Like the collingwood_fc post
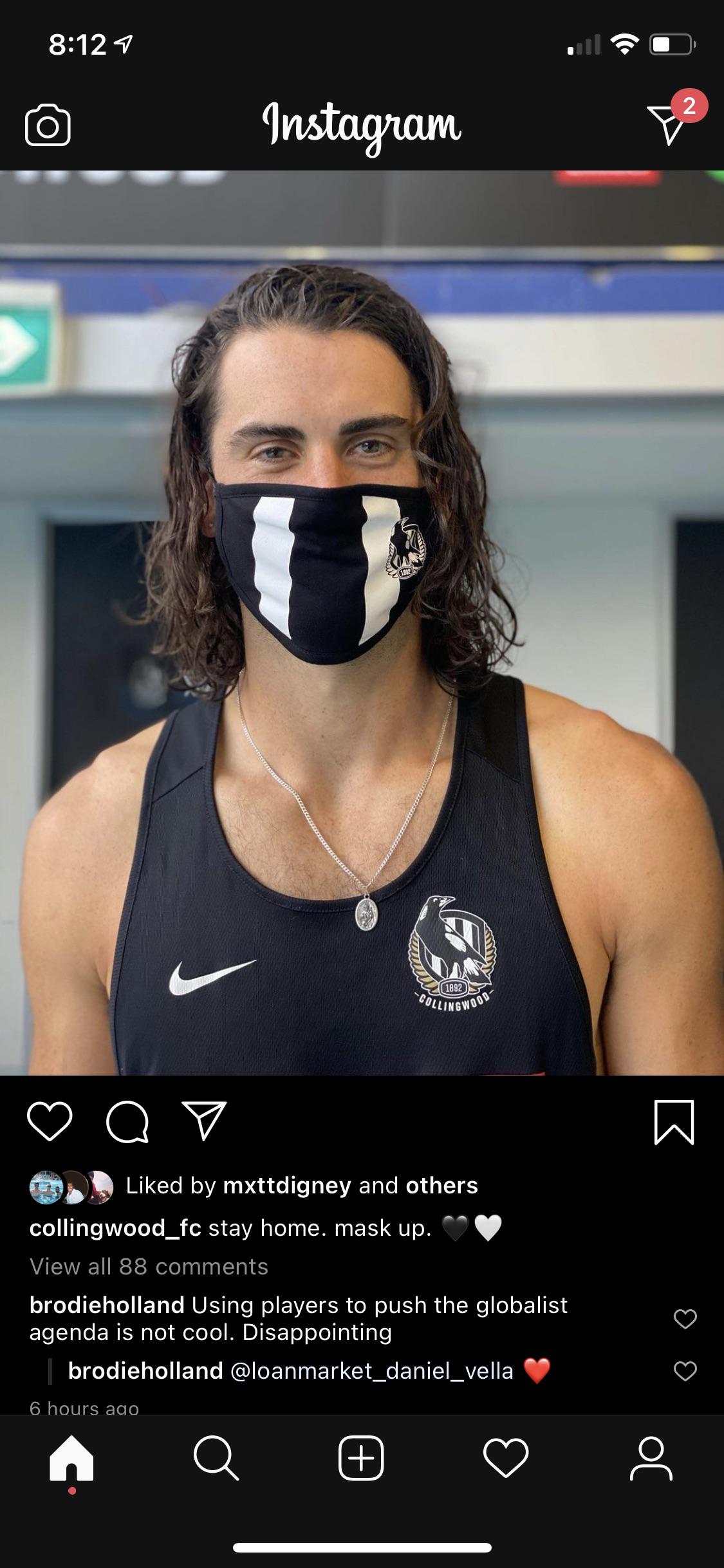 point(50,1121)
